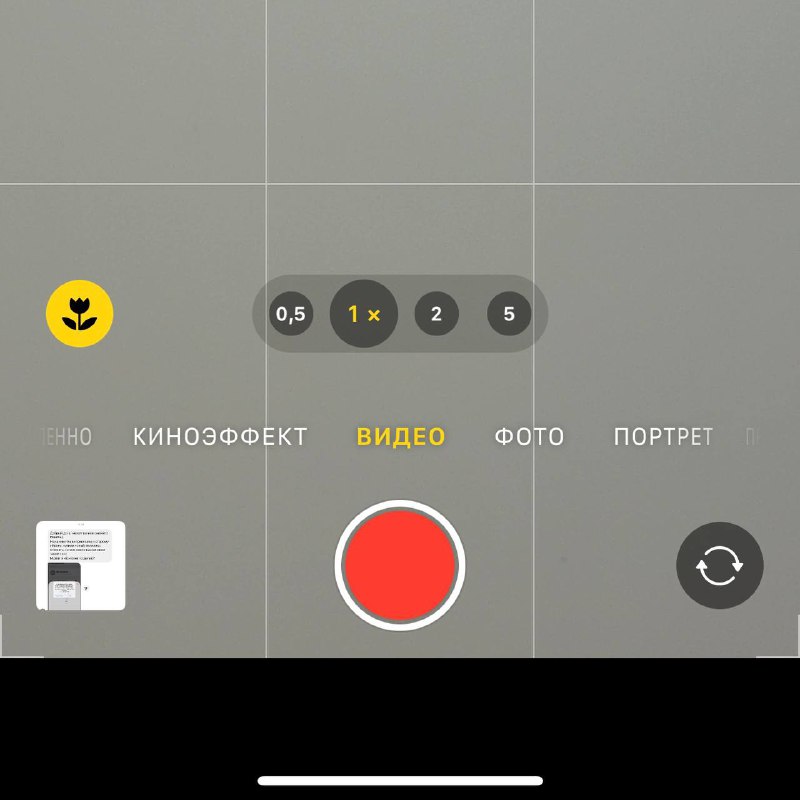Switch to 5x telephoto zoom
The image size is (800, 800).
(509, 314)
